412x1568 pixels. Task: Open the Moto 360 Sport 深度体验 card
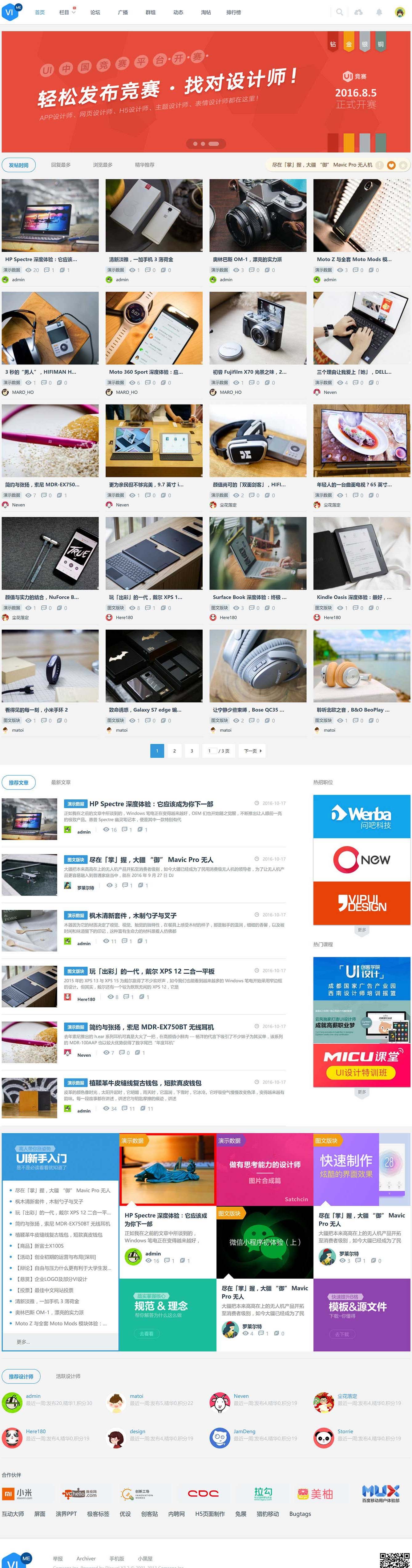154,329
